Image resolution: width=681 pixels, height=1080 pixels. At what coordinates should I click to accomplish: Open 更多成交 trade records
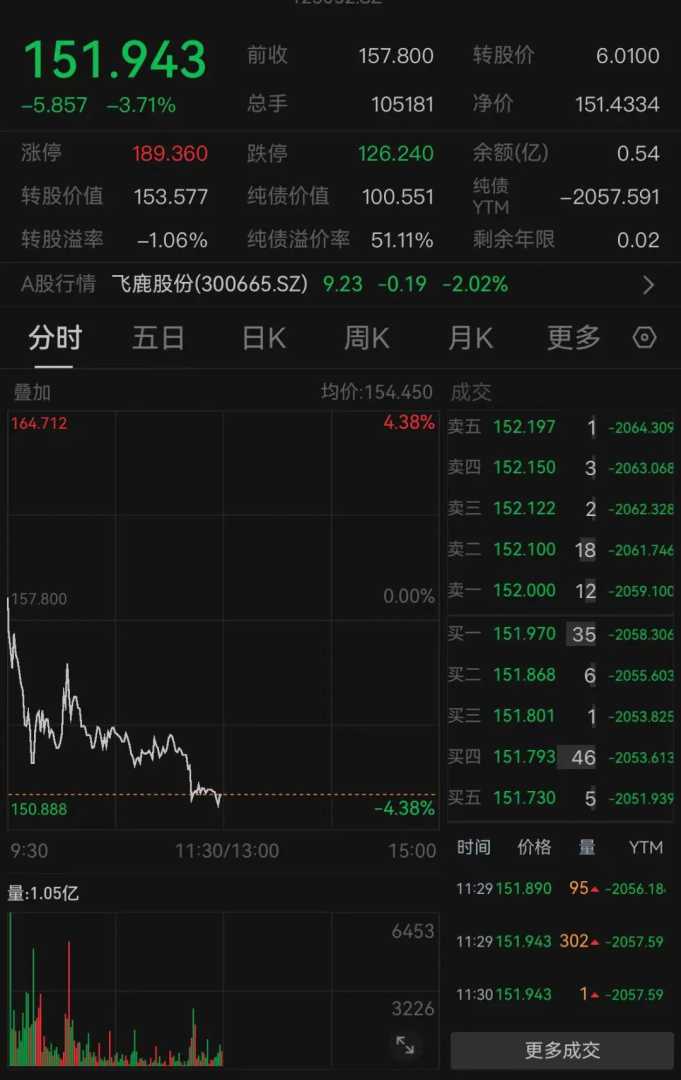[562, 1051]
